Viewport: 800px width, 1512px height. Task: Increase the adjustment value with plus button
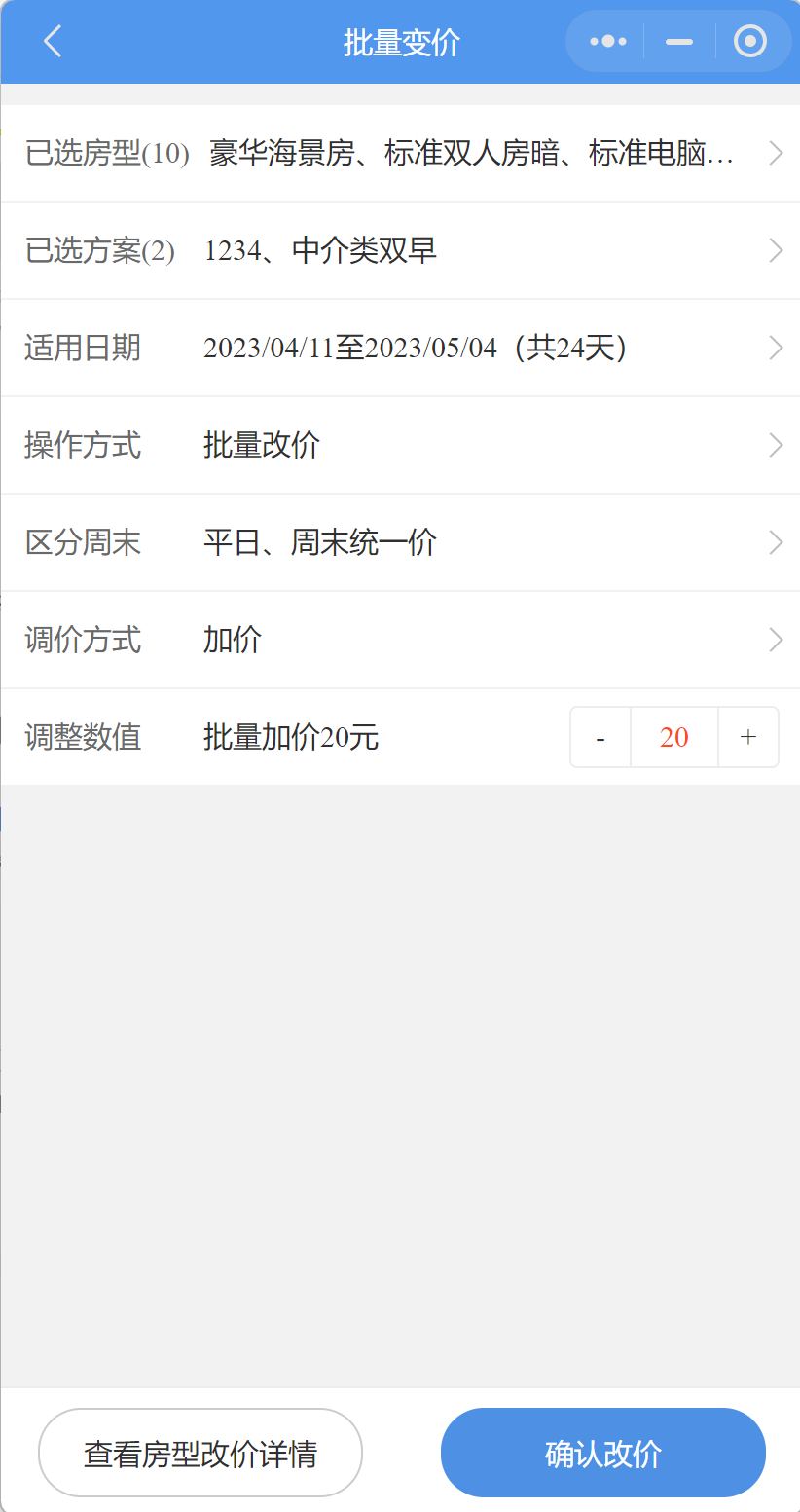click(x=748, y=737)
